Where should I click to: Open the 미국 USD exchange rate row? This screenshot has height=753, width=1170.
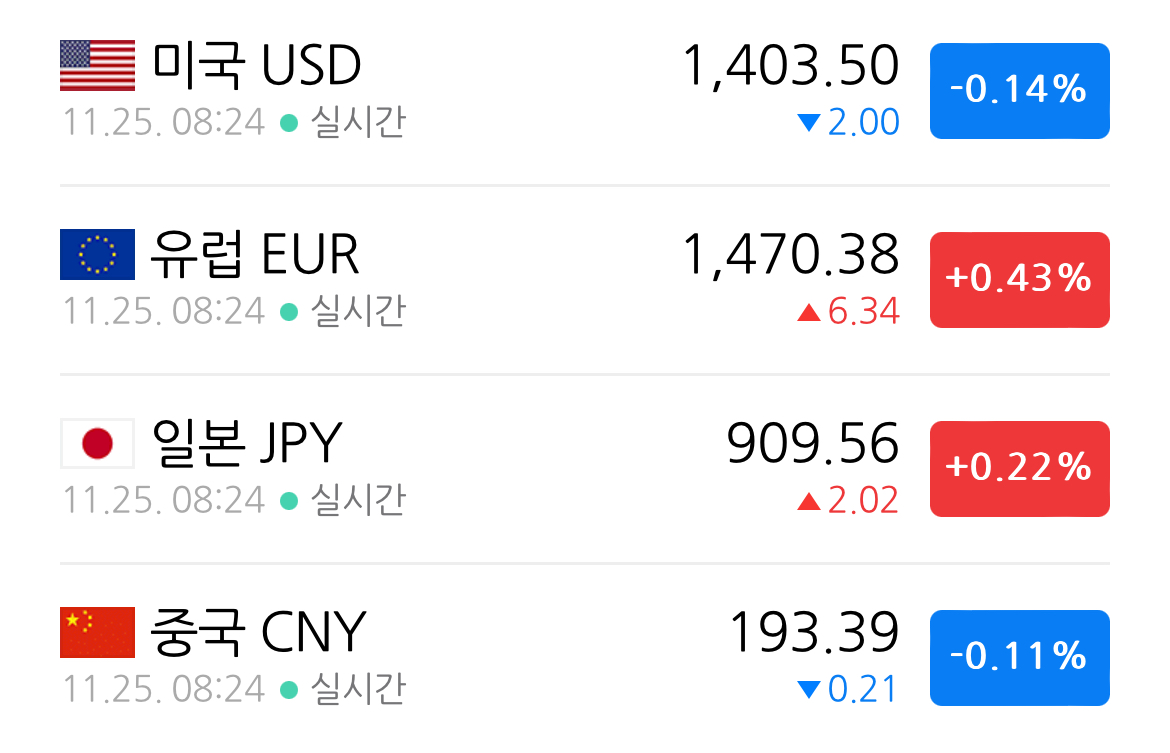point(584,91)
